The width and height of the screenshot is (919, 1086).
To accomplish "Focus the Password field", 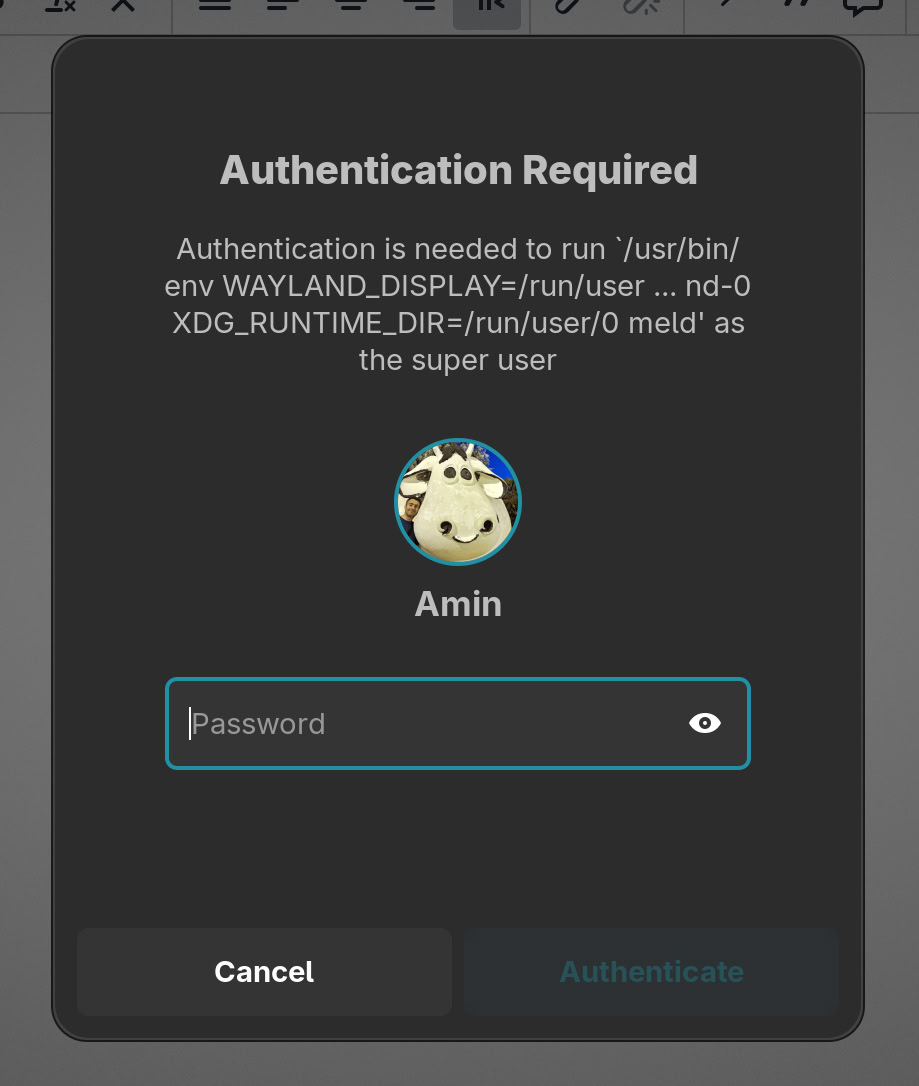I will (x=420, y=724).
